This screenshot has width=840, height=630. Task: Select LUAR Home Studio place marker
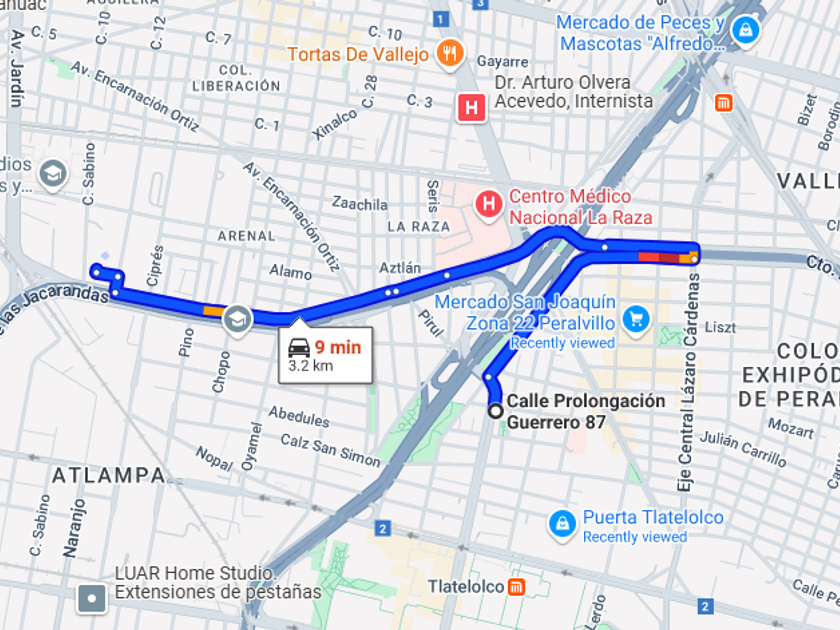coord(92,598)
